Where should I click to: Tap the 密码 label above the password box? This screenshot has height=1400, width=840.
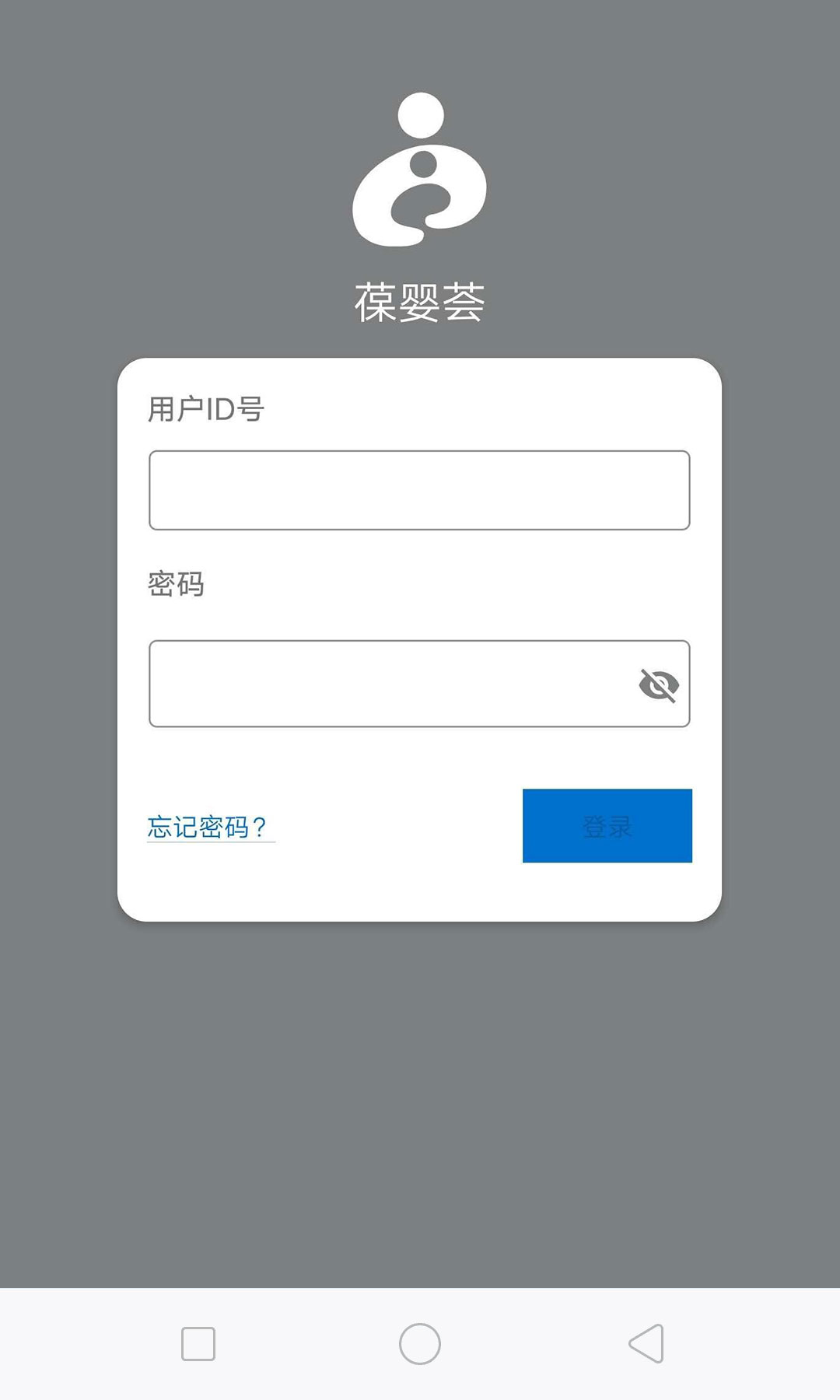click(174, 585)
